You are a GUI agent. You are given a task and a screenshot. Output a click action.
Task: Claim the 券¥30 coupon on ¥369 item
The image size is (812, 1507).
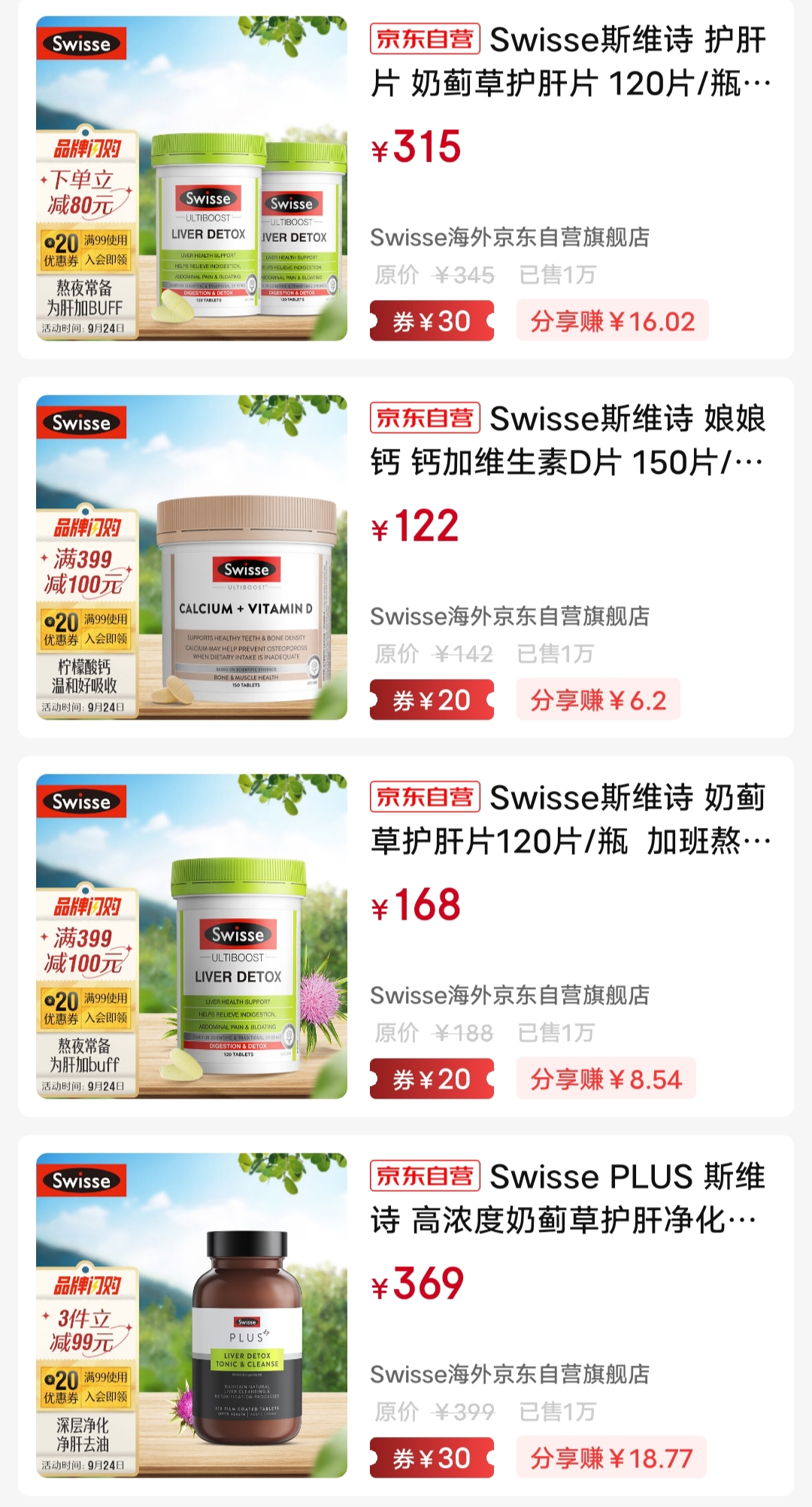[432, 1458]
